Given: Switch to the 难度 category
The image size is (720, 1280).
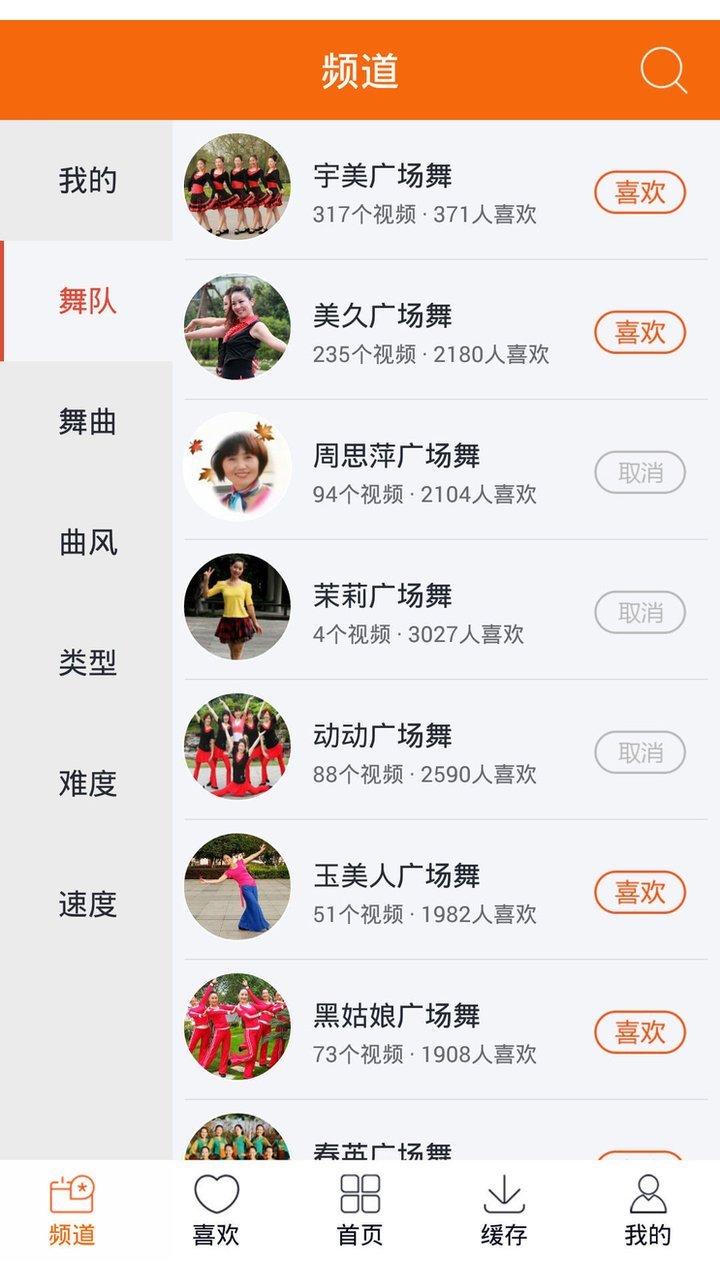Looking at the screenshot, I should pos(87,784).
